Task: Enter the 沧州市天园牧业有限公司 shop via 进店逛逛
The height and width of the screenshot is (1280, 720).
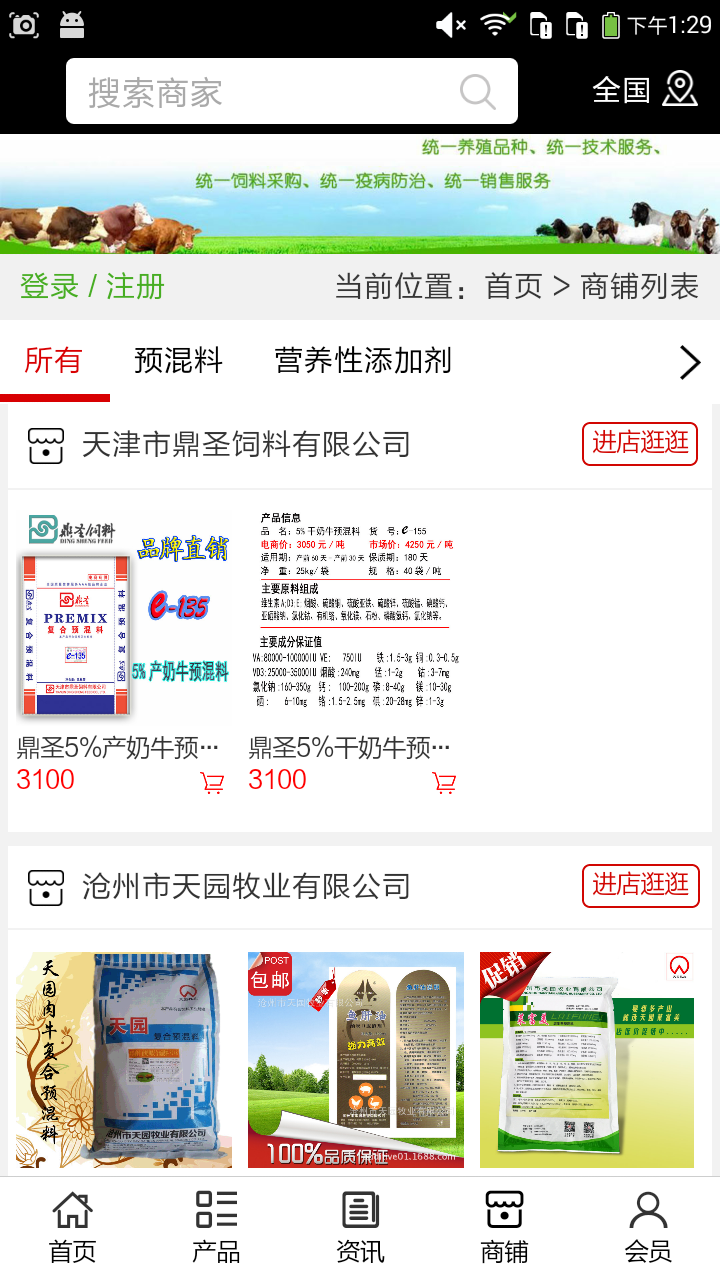Action: tap(640, 885)
